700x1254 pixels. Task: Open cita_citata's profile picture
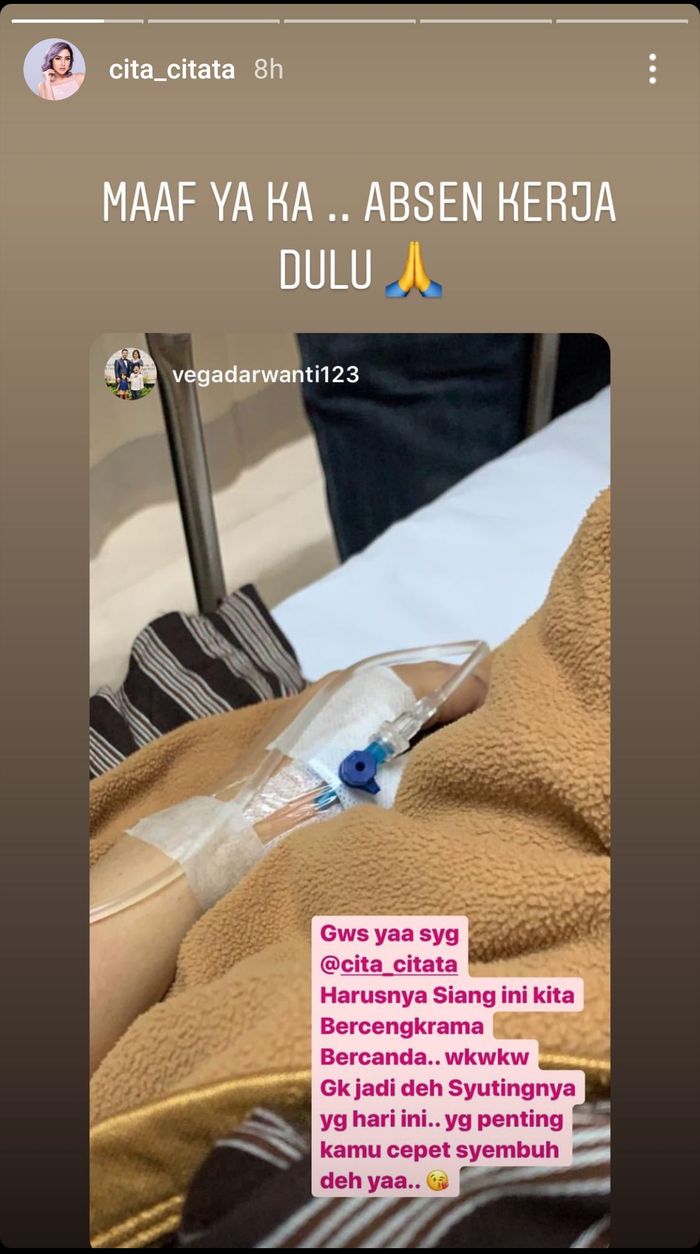click(x=54, y=69)
